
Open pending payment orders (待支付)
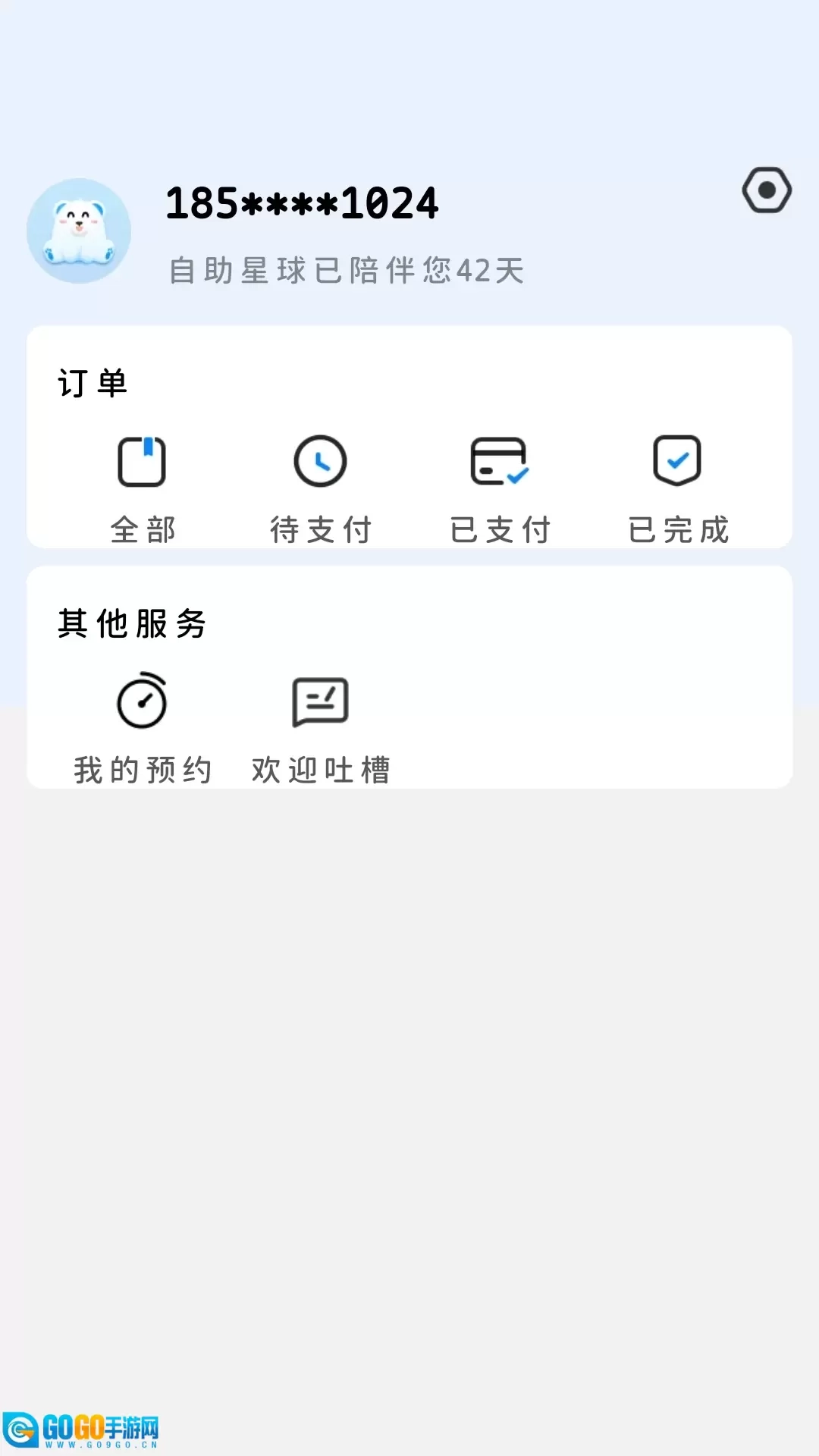[x=320, y=485]
